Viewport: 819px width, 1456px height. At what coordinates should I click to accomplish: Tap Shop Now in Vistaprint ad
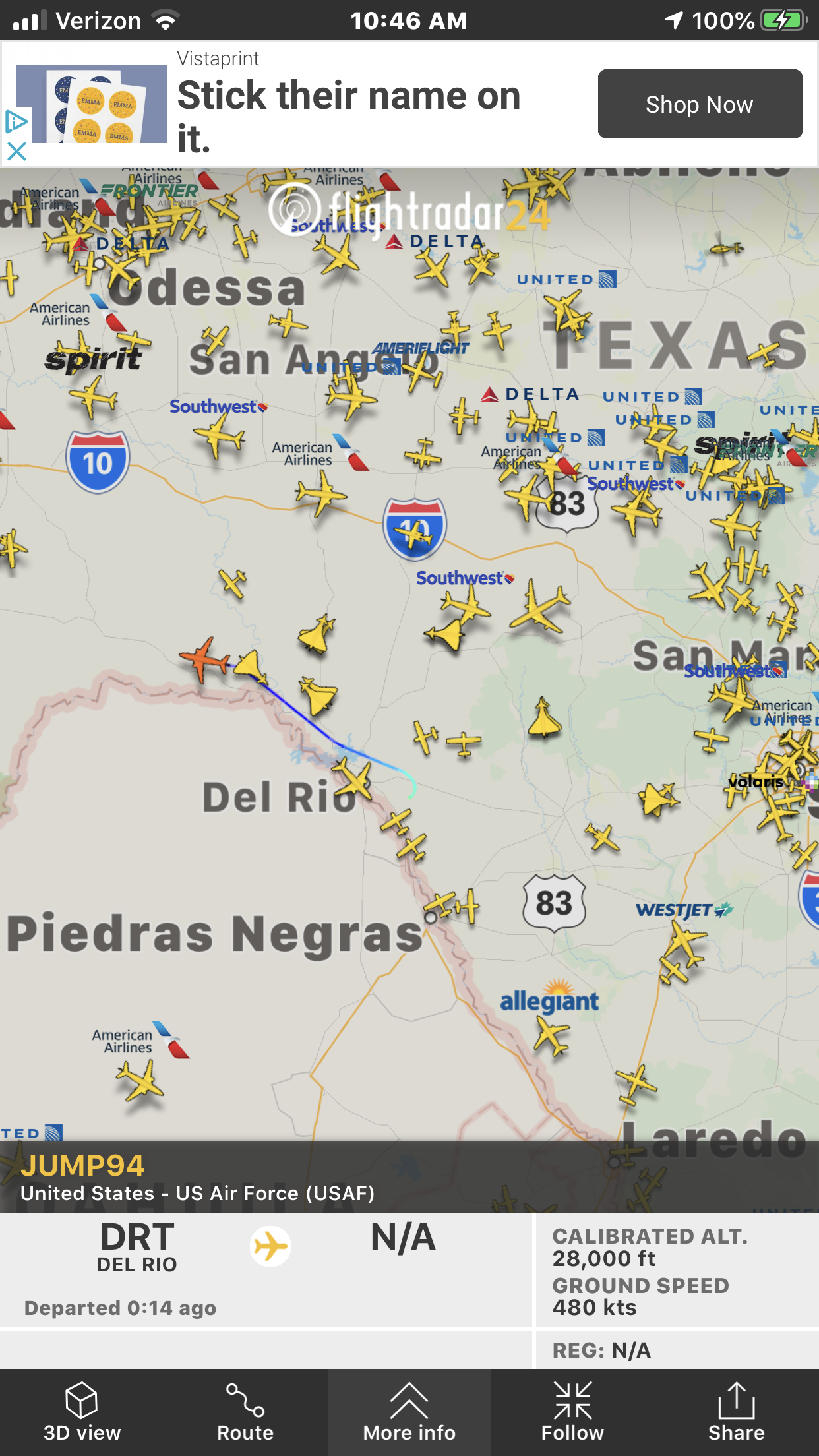(x=700, y=104)
